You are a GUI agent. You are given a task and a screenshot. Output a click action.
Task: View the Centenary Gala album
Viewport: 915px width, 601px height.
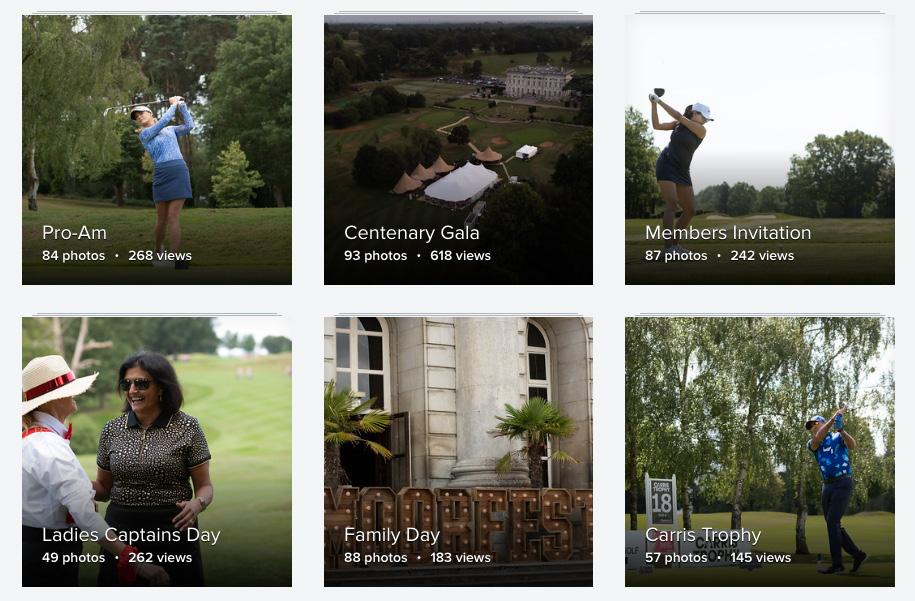[458, 150]
